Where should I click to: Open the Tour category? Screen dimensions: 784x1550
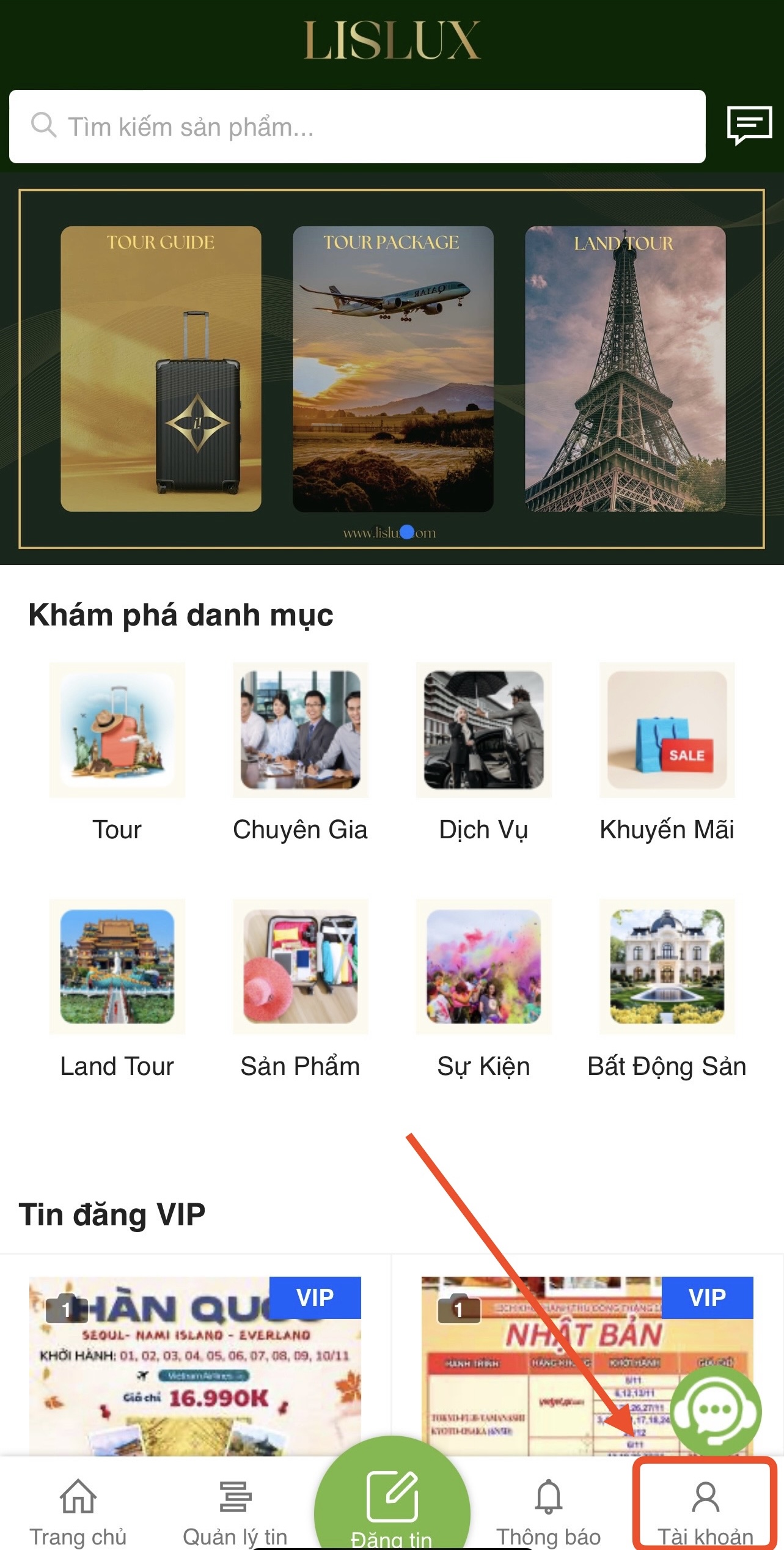pos(117,752)
